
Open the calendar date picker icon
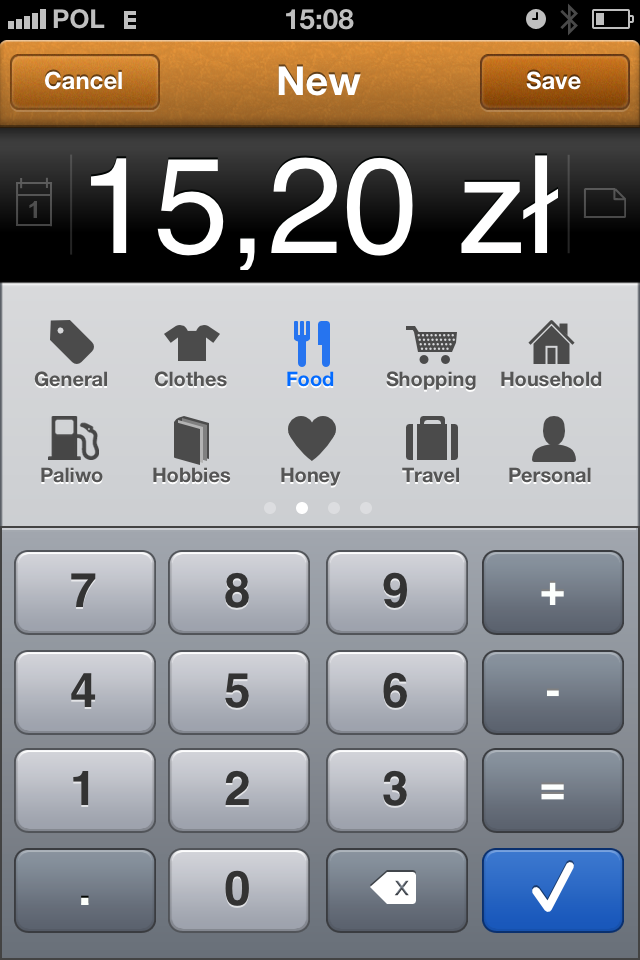[34, 203]
